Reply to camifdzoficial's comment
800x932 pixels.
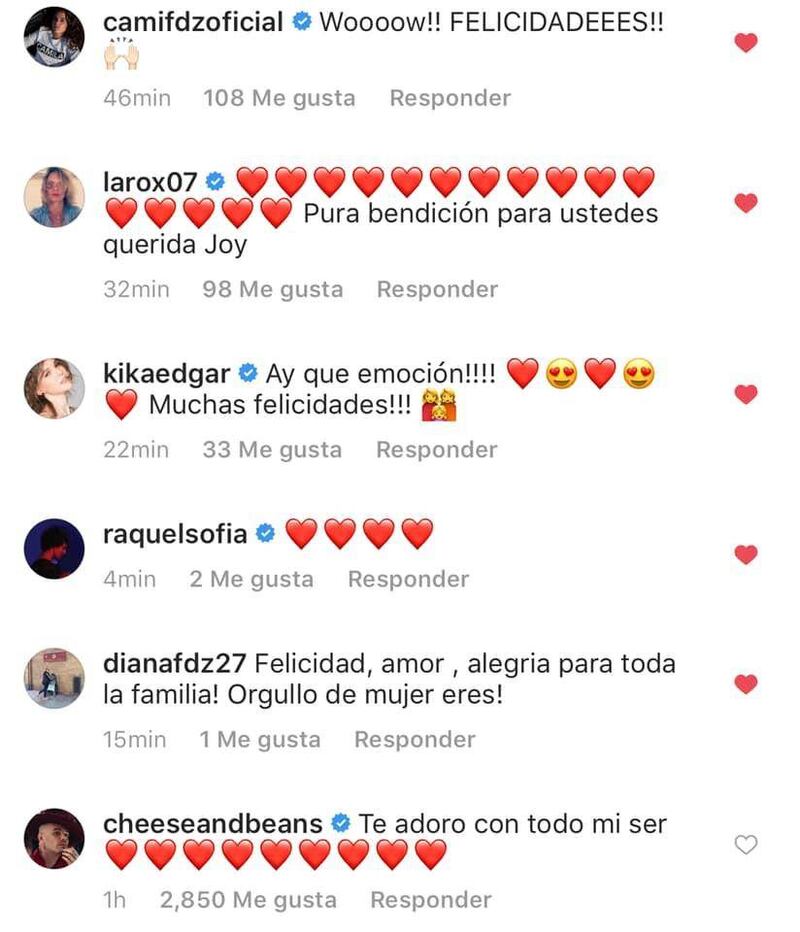450,98
